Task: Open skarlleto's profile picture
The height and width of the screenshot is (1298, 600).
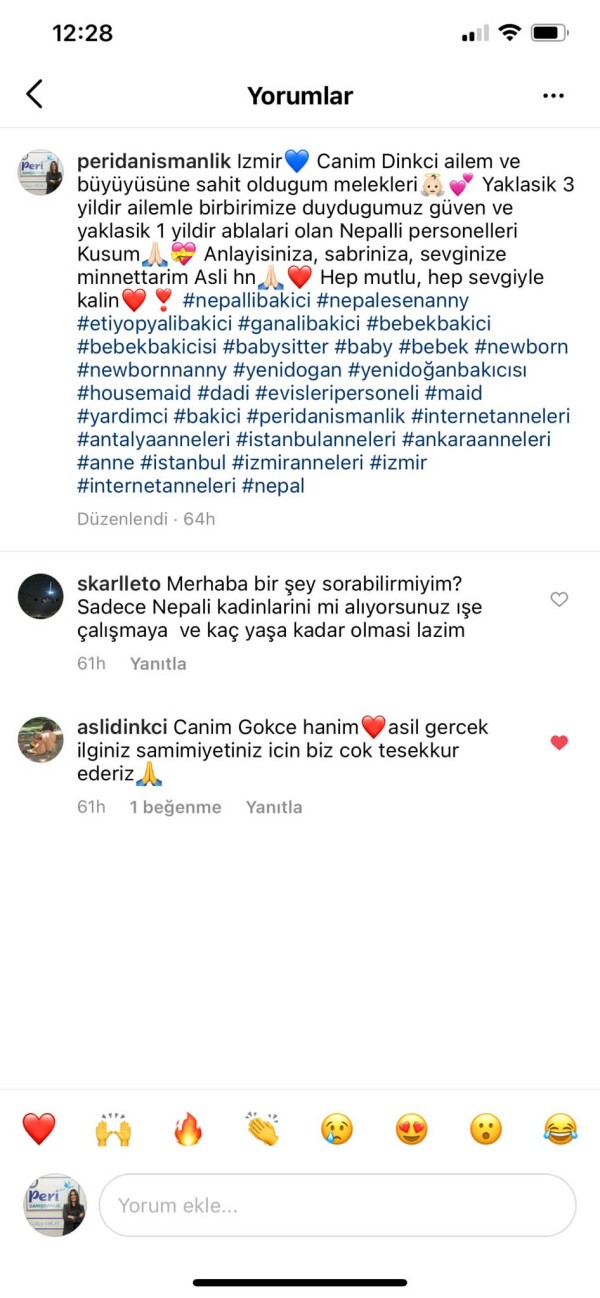Action: pos(41,597)
